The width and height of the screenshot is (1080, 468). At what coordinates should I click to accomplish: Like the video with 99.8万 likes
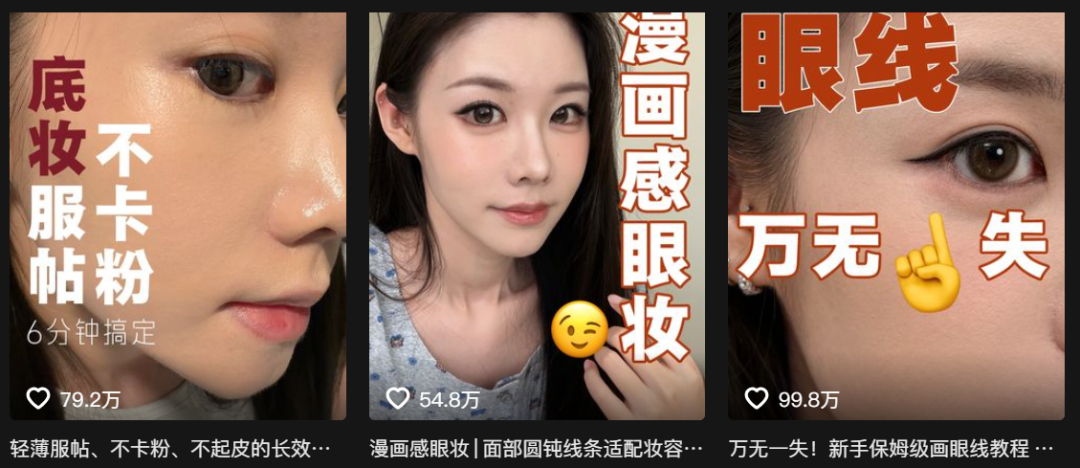(x=756, y=398)
